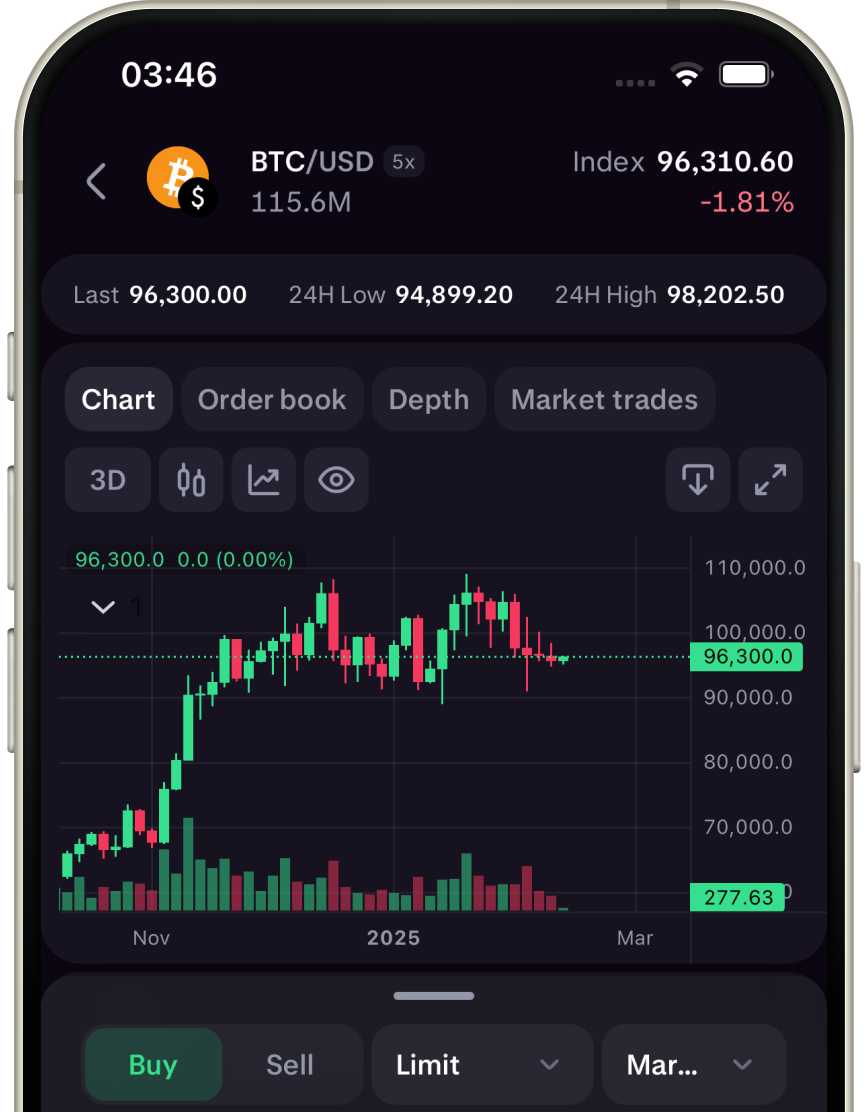The width and height of the screenshot is (868, 1112).
Task: Expand the chart to fullscreen
Action: pyautogui.click(x=770, y=480)
